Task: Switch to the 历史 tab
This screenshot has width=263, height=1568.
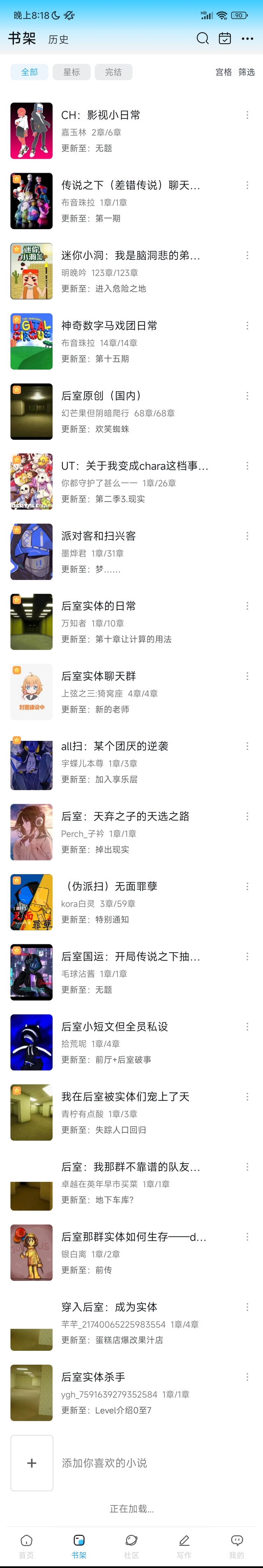Action: click(58, 39)
